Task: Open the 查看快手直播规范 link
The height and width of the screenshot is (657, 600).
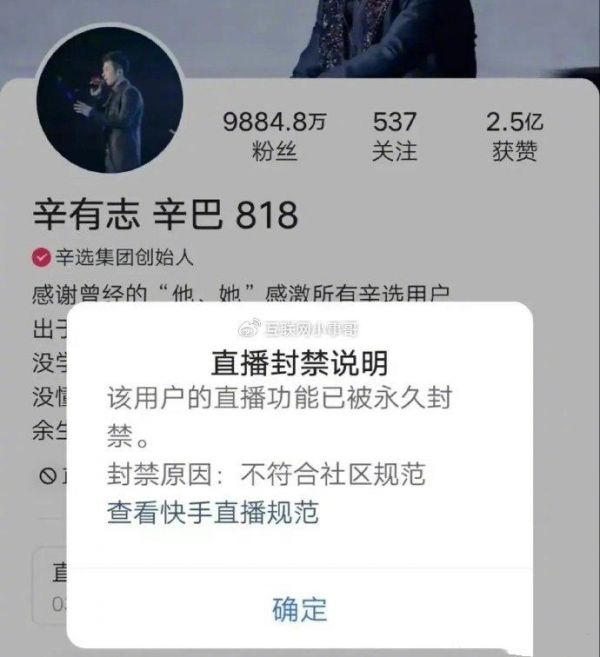Action: [212, 513]
